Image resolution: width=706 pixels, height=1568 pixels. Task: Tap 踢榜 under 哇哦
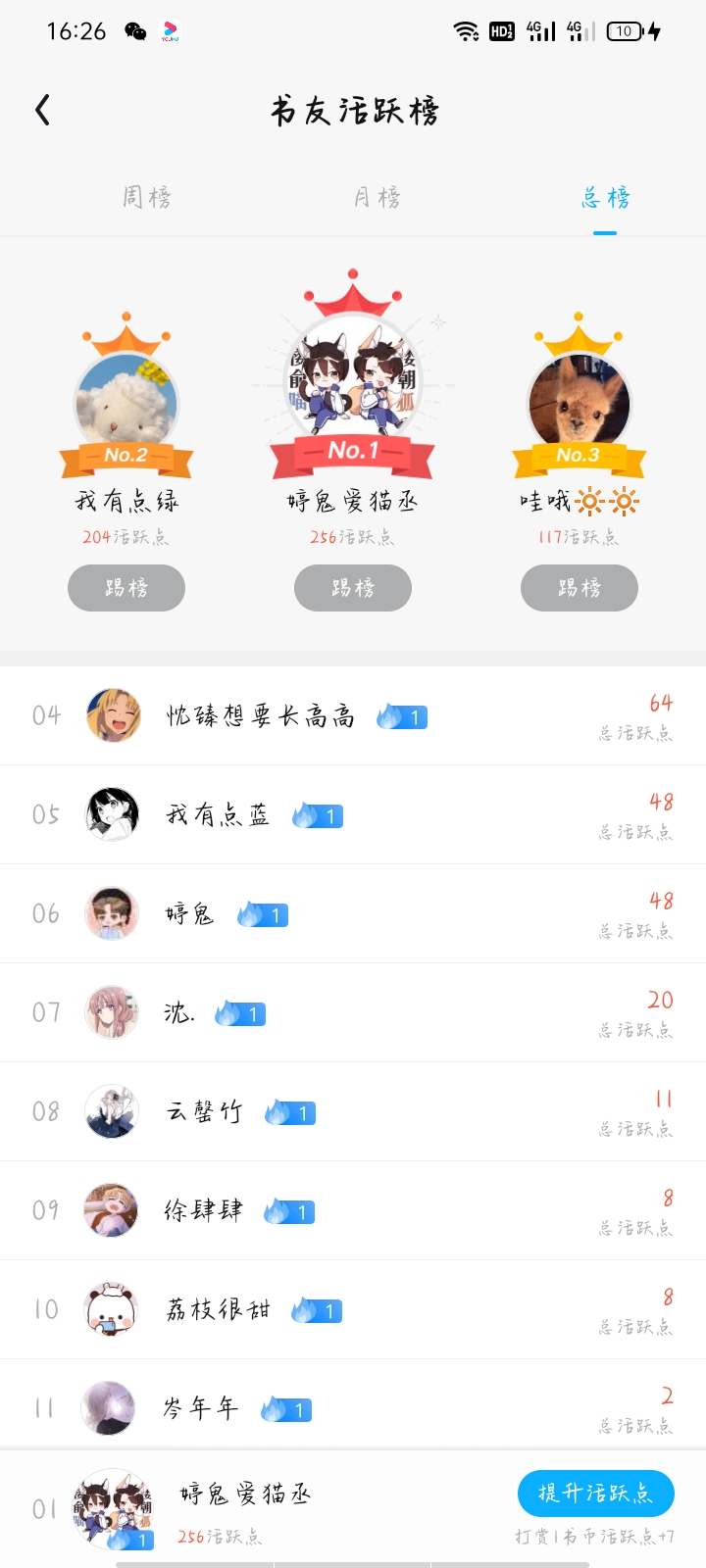tap(580, 588)
